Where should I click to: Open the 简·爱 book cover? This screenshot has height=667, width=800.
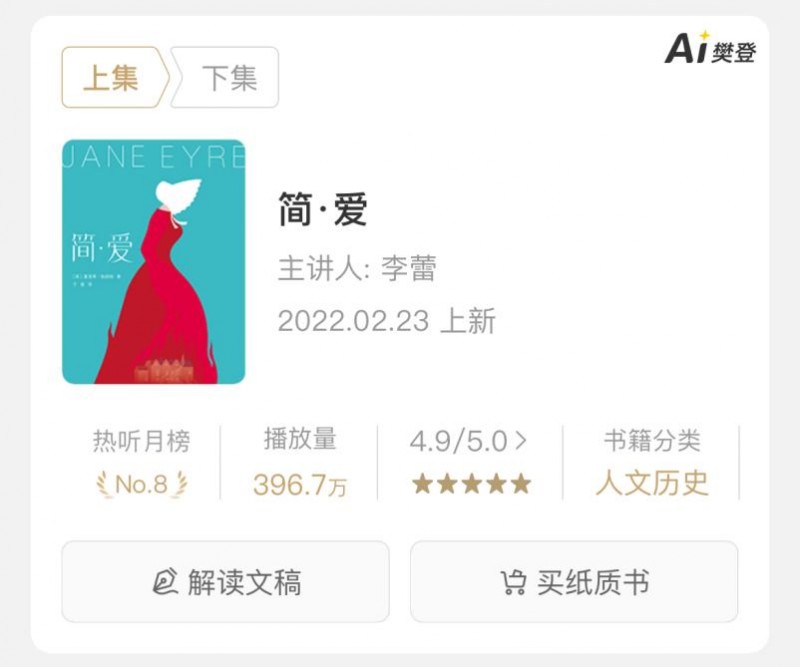(154, 262)
